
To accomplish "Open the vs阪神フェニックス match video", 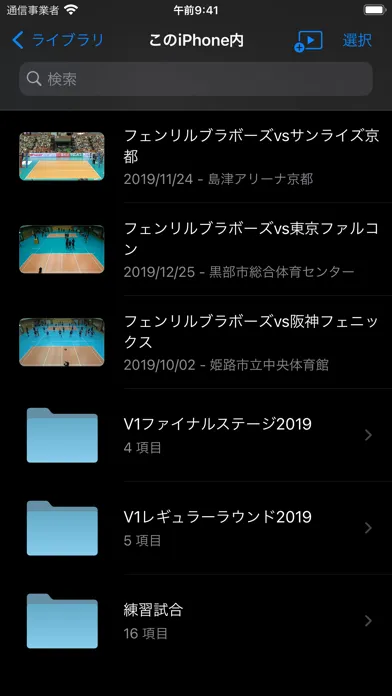I will coord(196,342).
